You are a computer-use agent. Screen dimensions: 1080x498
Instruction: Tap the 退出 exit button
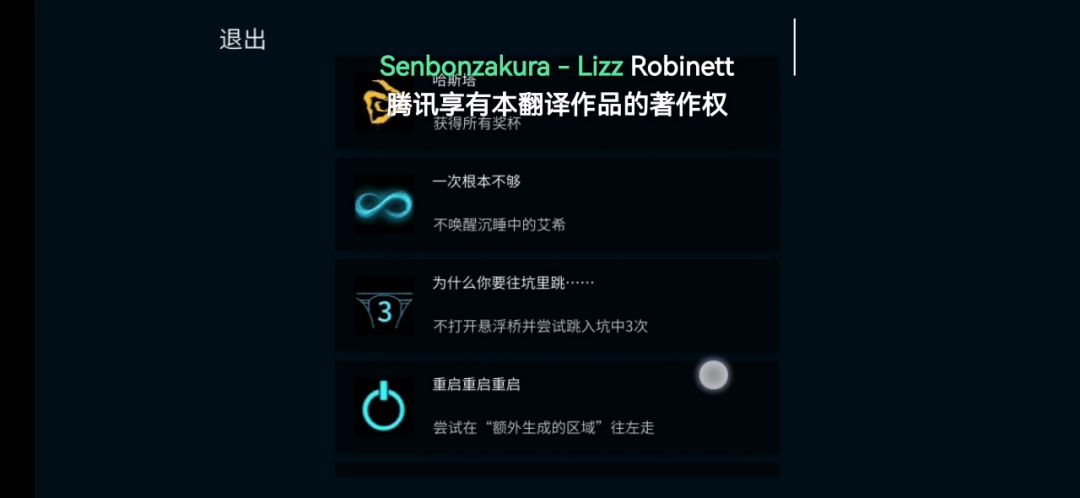(242, 39)
